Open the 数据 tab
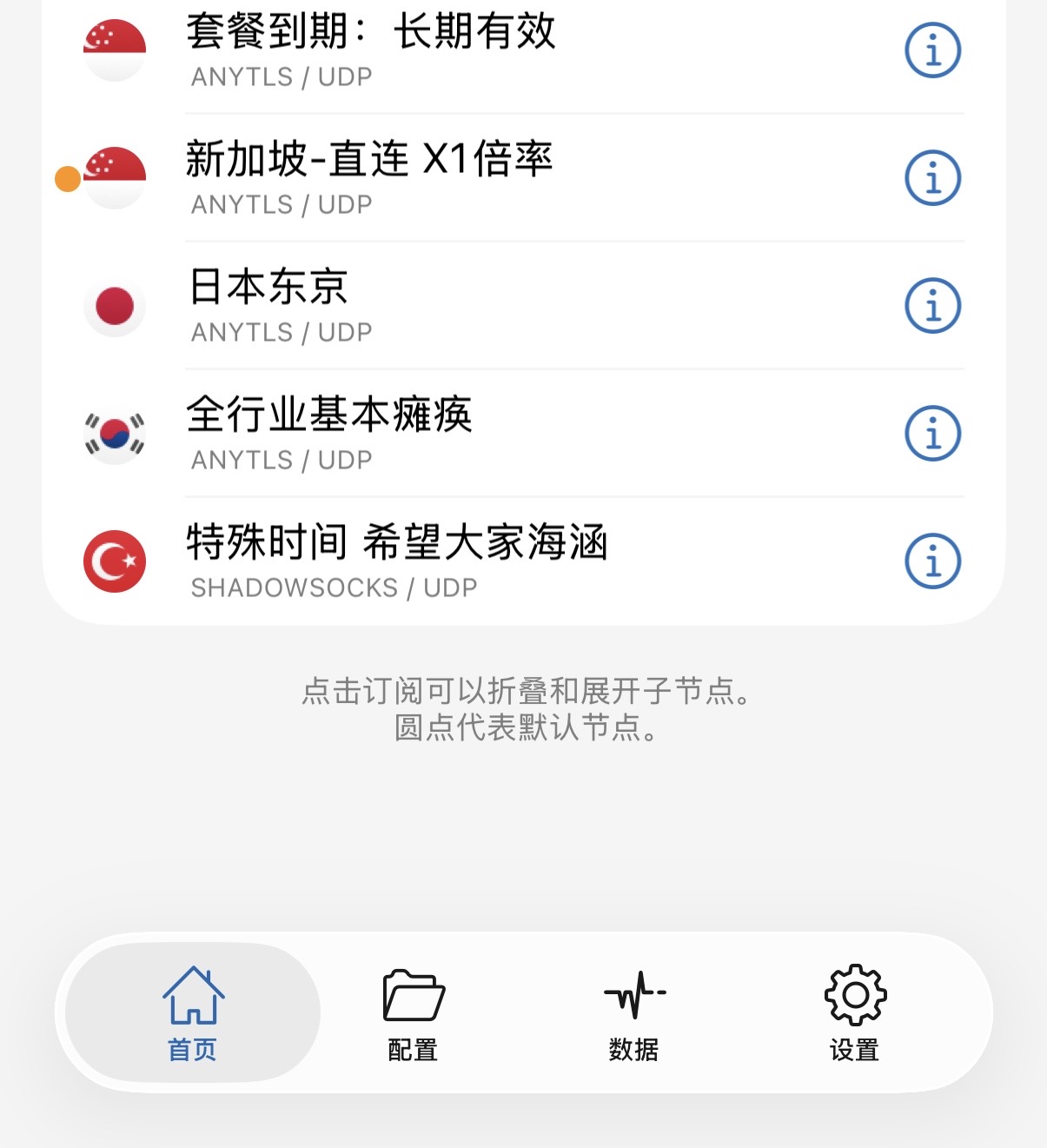The image size is (1047, 1148). point(634,1012)
